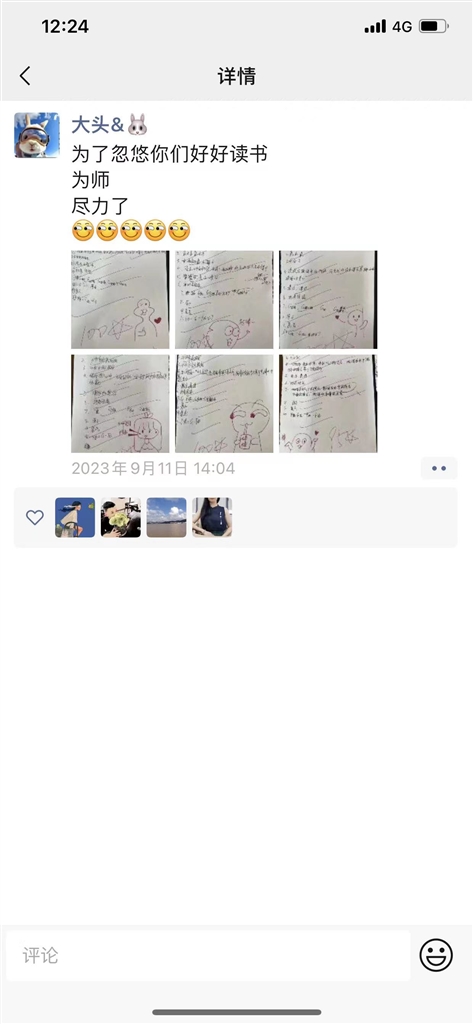
Task: Open the last photo in the grid
Action: (x=328, y=404)
